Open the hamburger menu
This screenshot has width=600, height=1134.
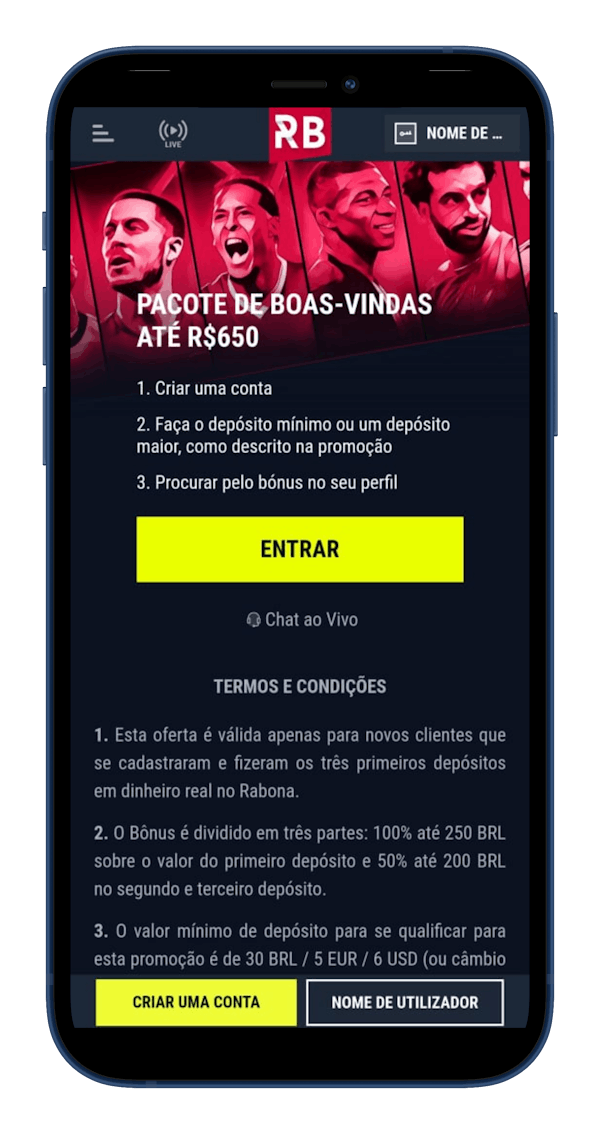click(x=103, y=133)
